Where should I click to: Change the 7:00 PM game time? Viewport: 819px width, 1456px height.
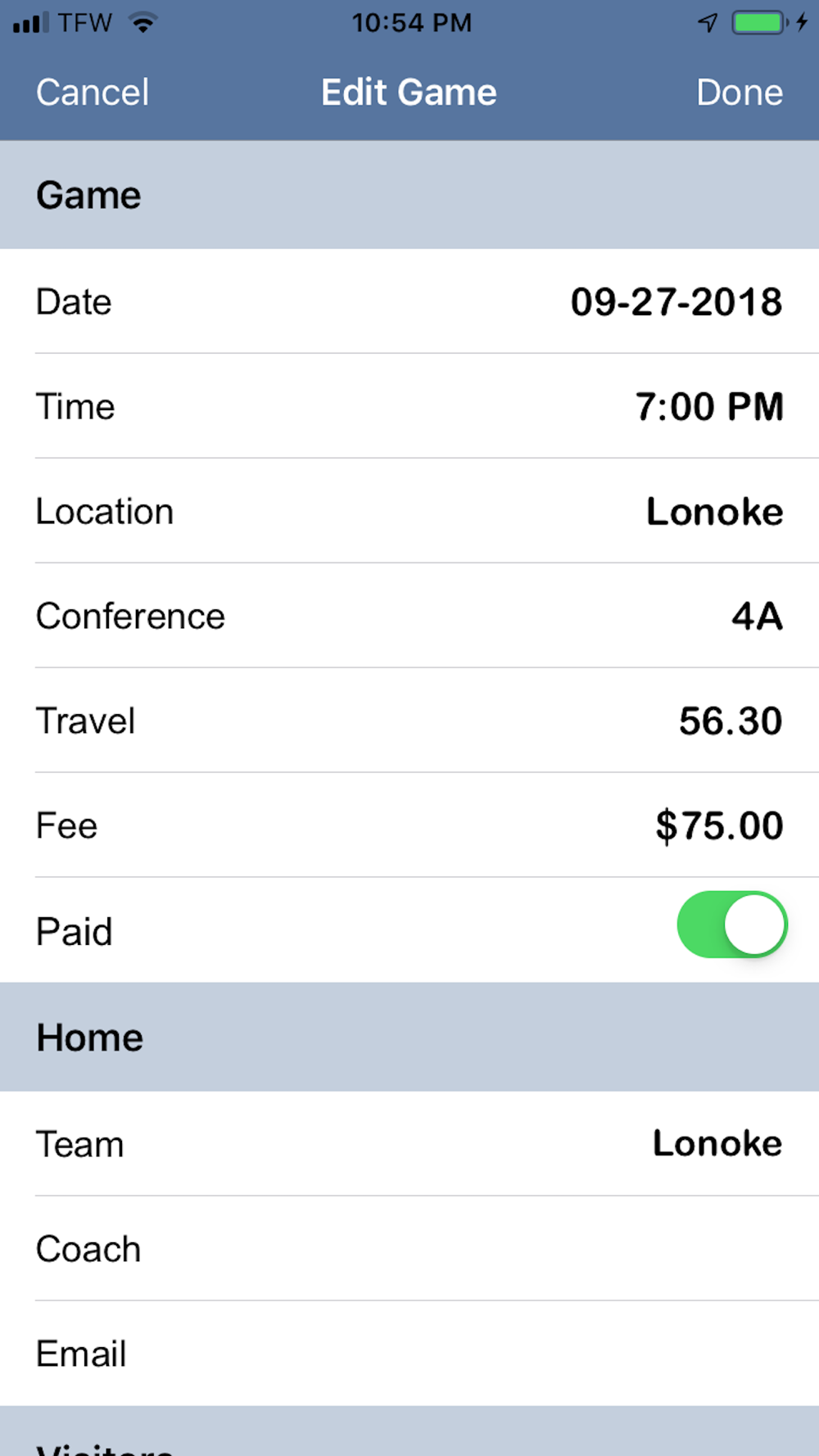409,406
